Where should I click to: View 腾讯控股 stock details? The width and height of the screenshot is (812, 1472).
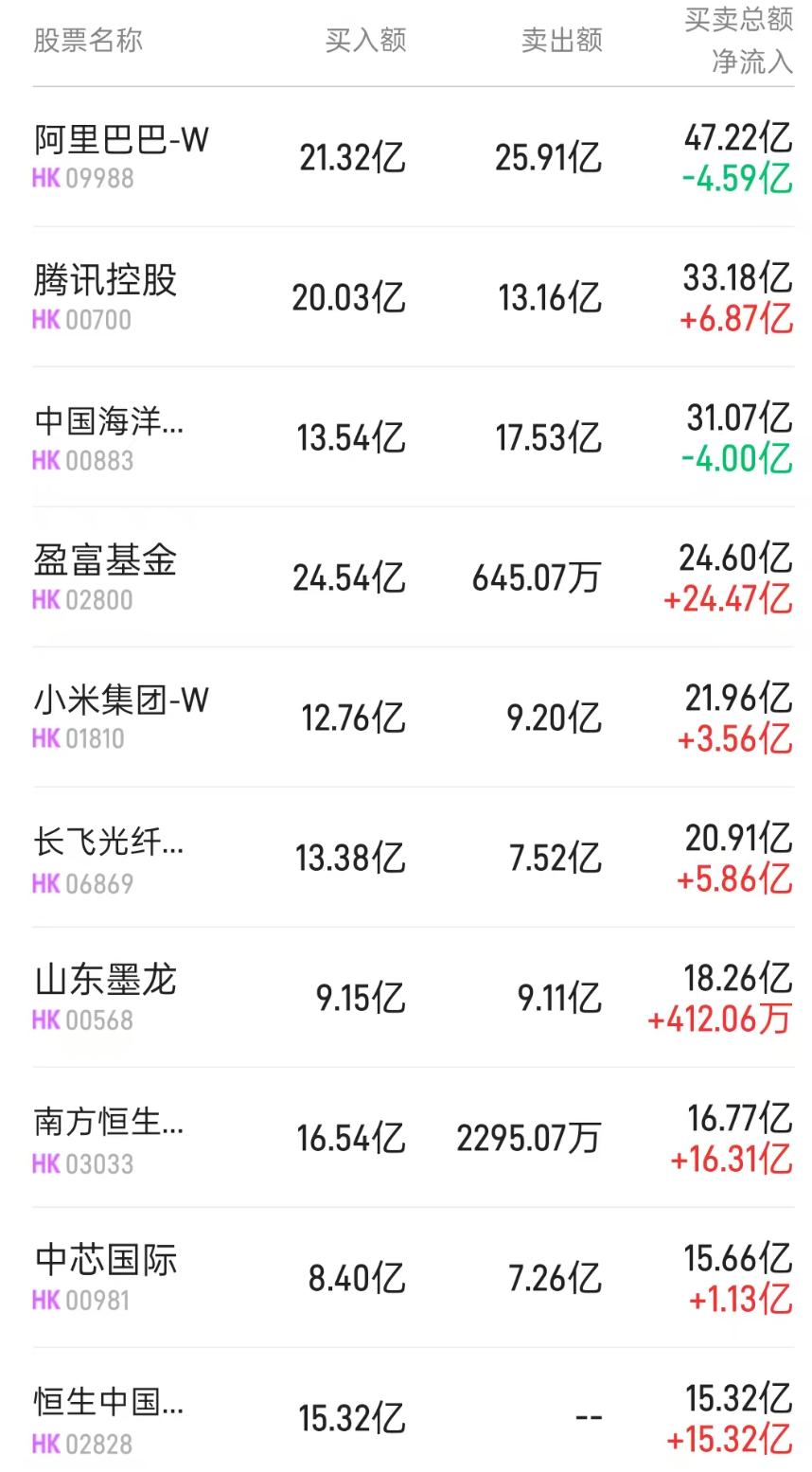tap(106, 297)
